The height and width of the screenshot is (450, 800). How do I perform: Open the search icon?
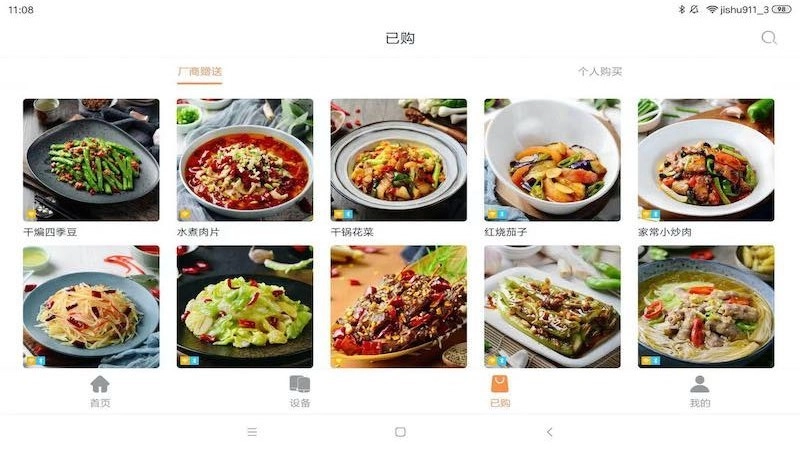point(768,38)
